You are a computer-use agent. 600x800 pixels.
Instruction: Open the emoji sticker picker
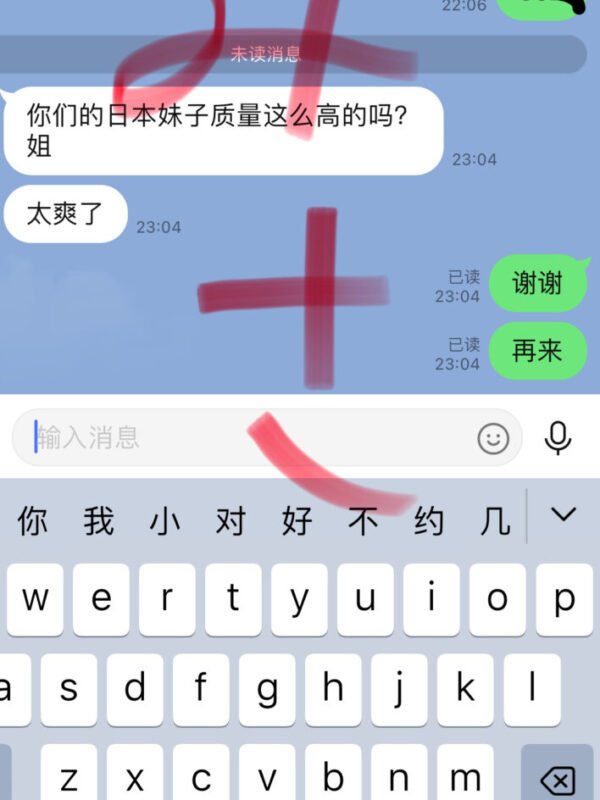[493, 438]
